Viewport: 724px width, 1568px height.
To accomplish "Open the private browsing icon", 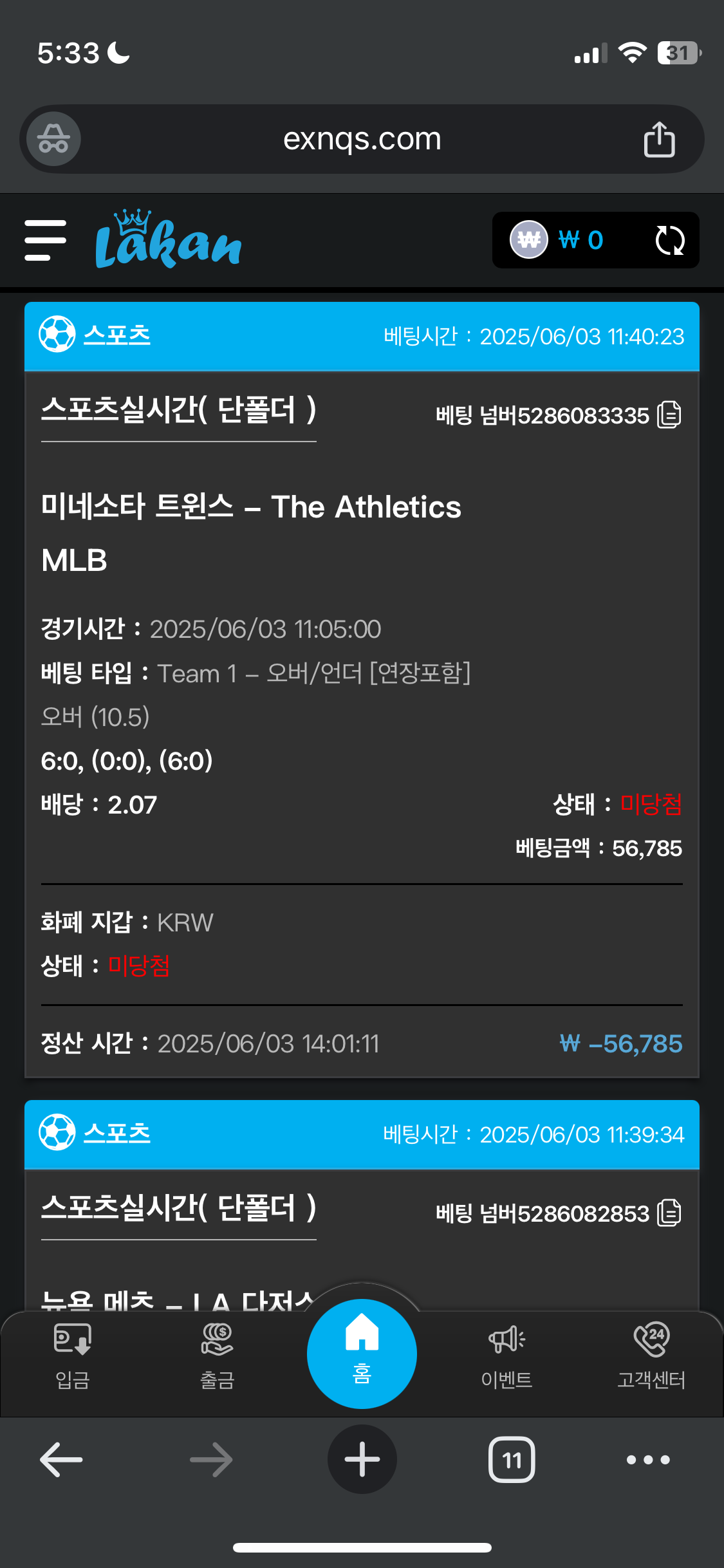I will coord(53,139).
